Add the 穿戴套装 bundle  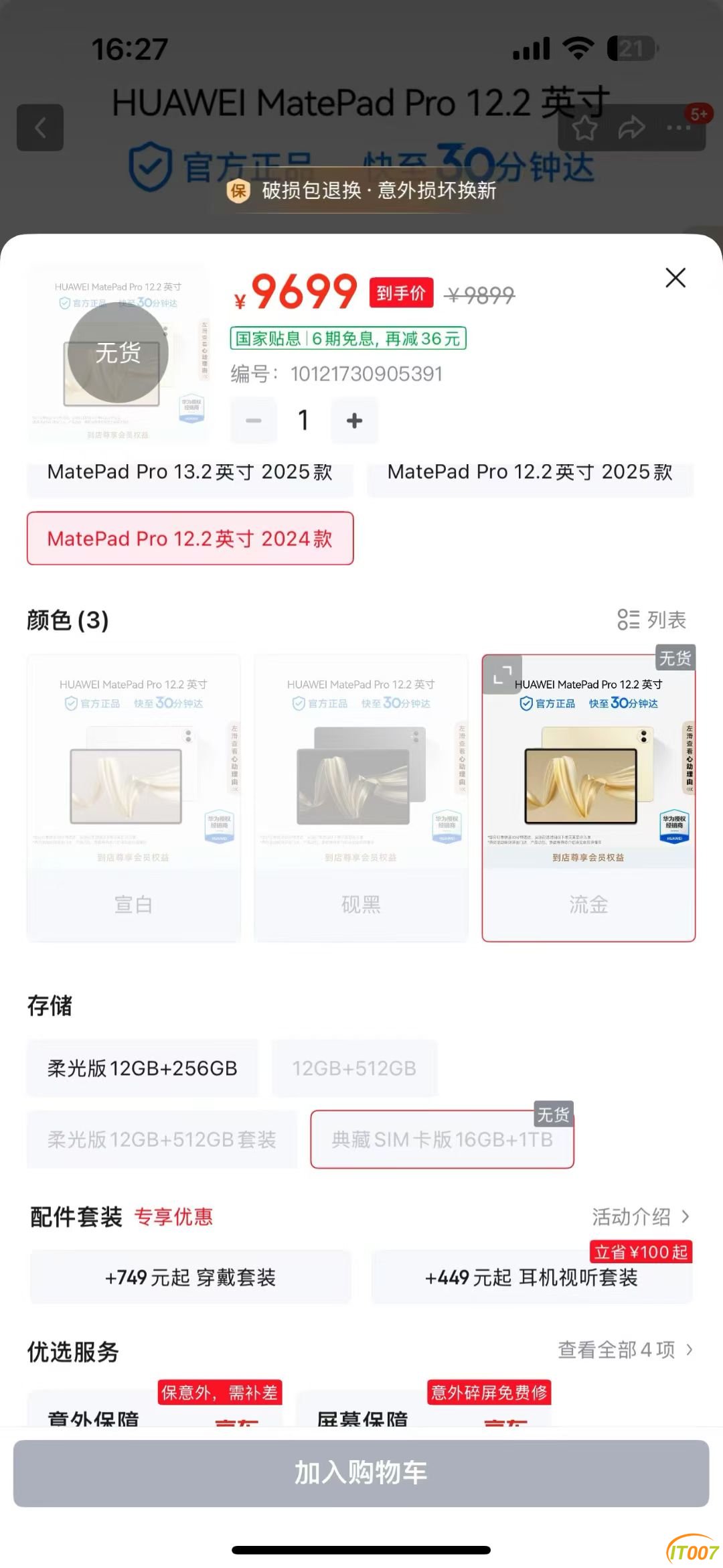(x=190, y=1277)
